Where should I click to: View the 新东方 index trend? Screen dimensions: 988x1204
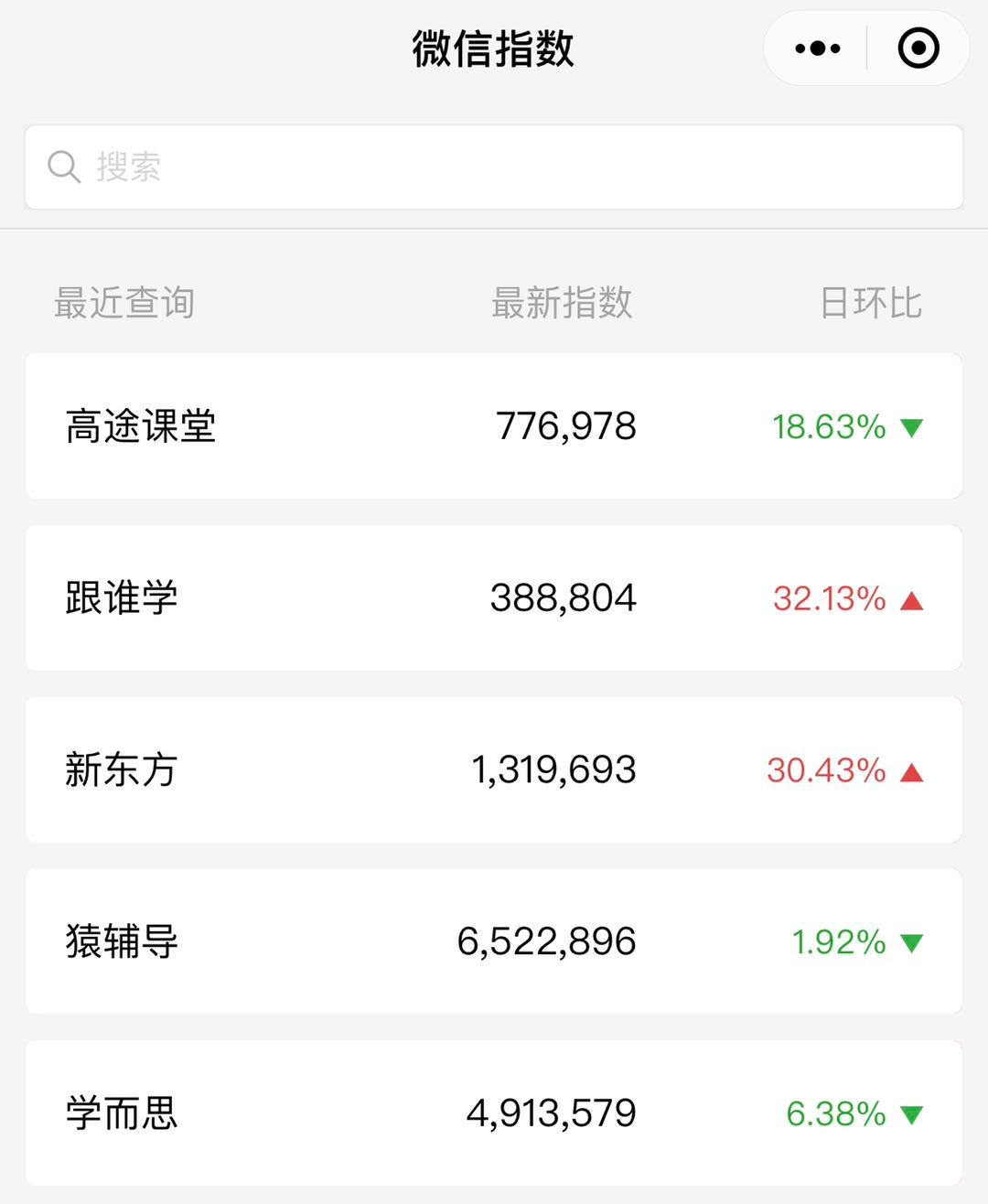point(494,770)
